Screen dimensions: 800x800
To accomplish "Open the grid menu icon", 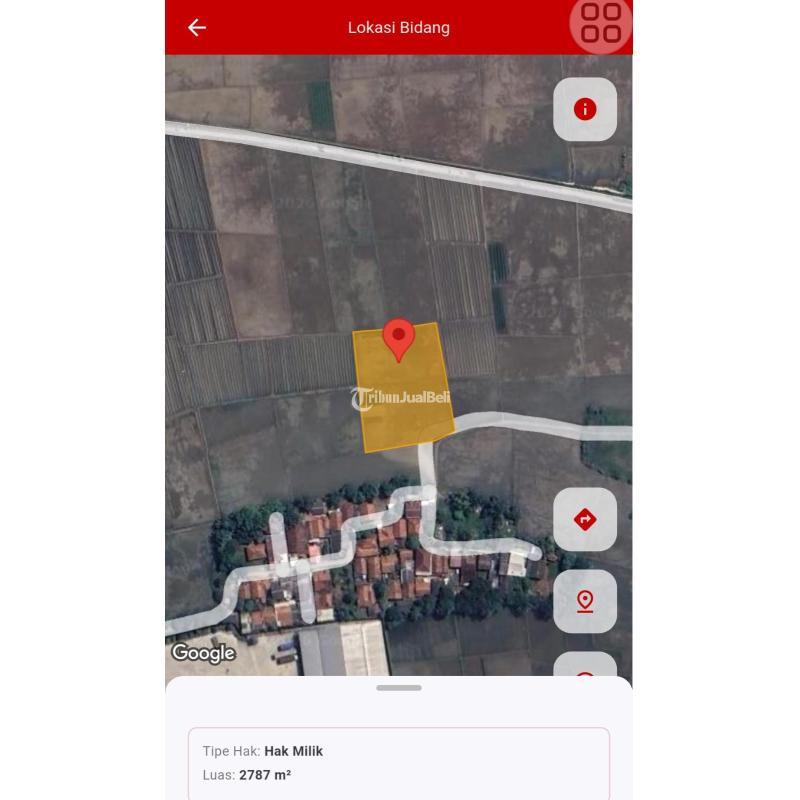I will (x=601, y=23).
